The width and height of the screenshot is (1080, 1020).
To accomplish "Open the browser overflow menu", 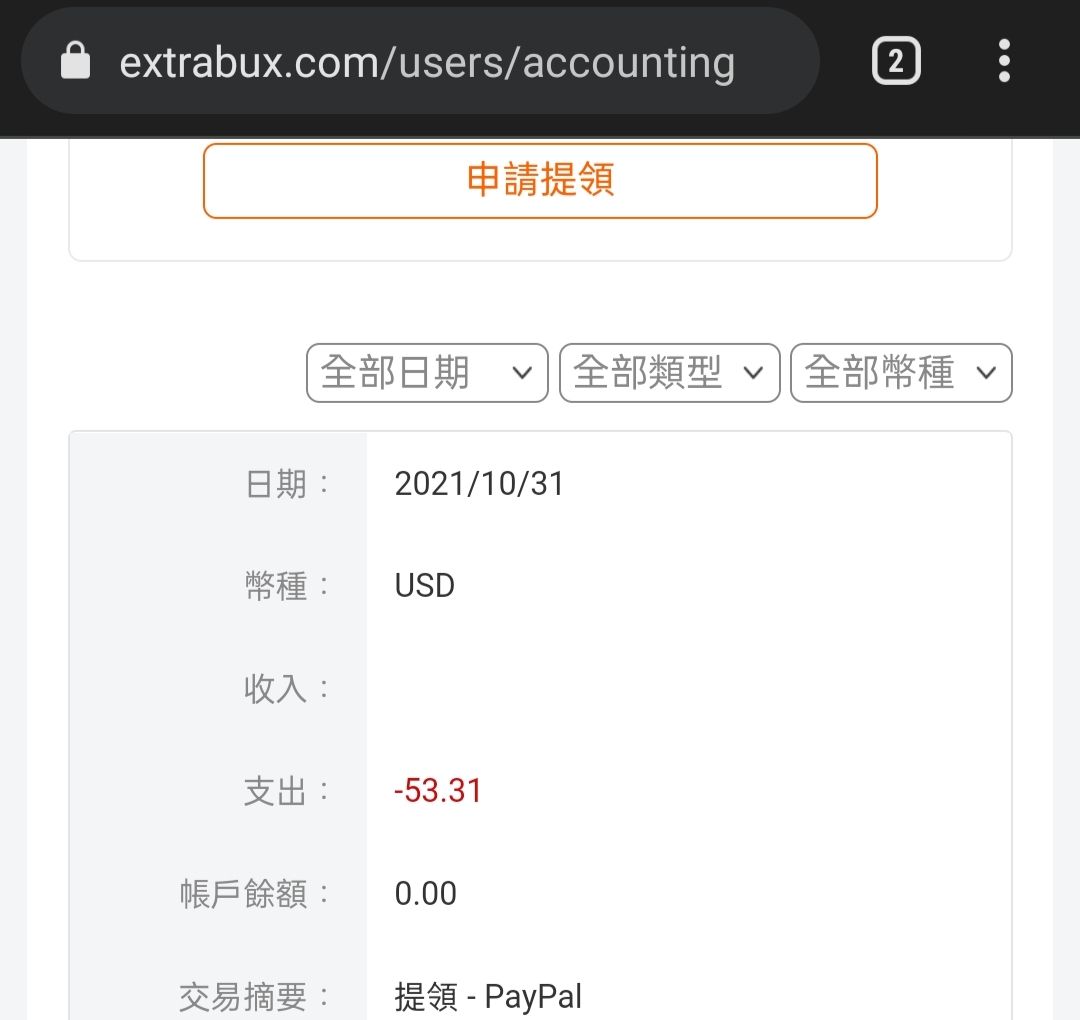I will pos(1004,62).
